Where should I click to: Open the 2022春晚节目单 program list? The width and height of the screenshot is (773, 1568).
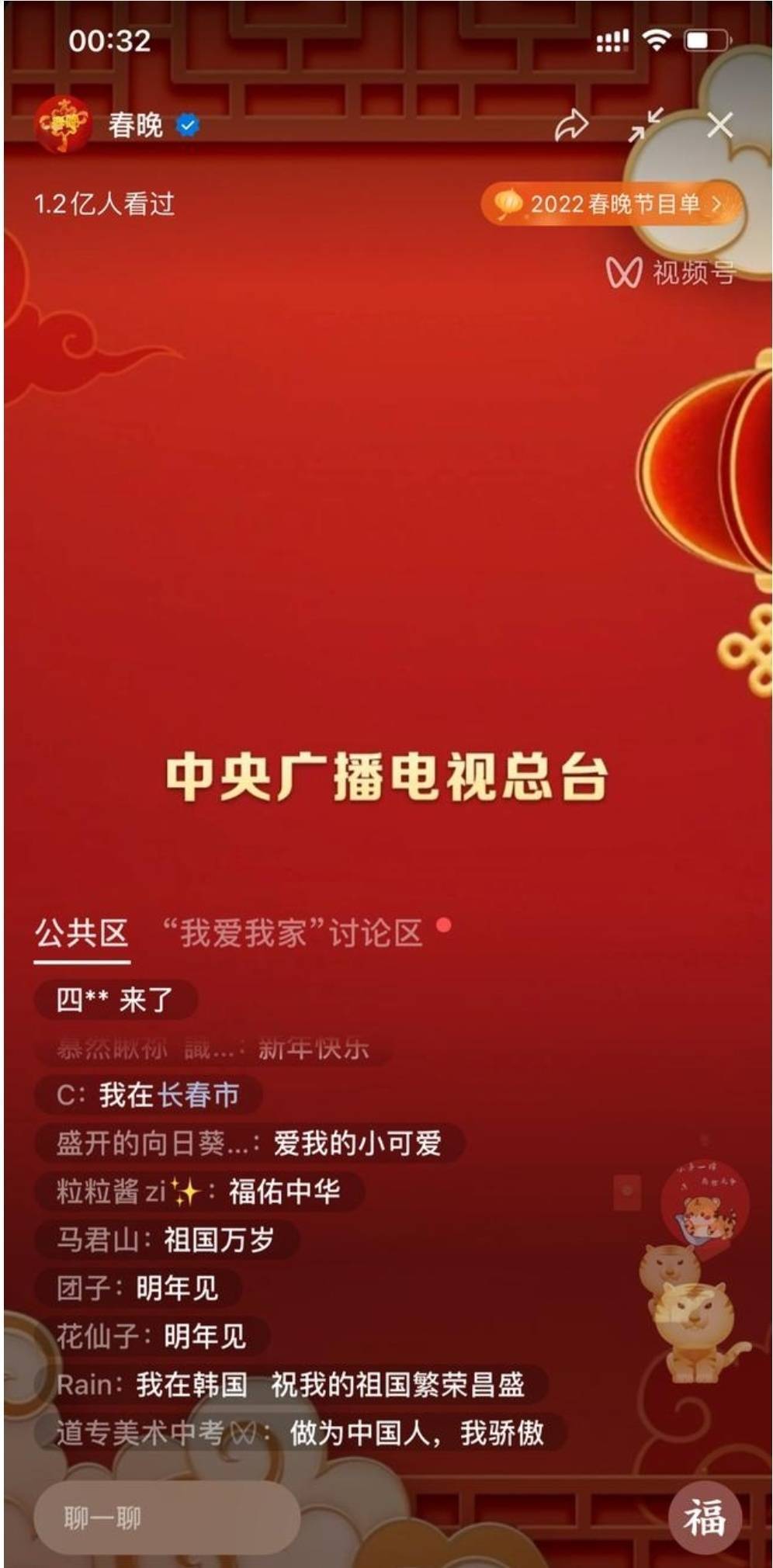pos(611,204)
